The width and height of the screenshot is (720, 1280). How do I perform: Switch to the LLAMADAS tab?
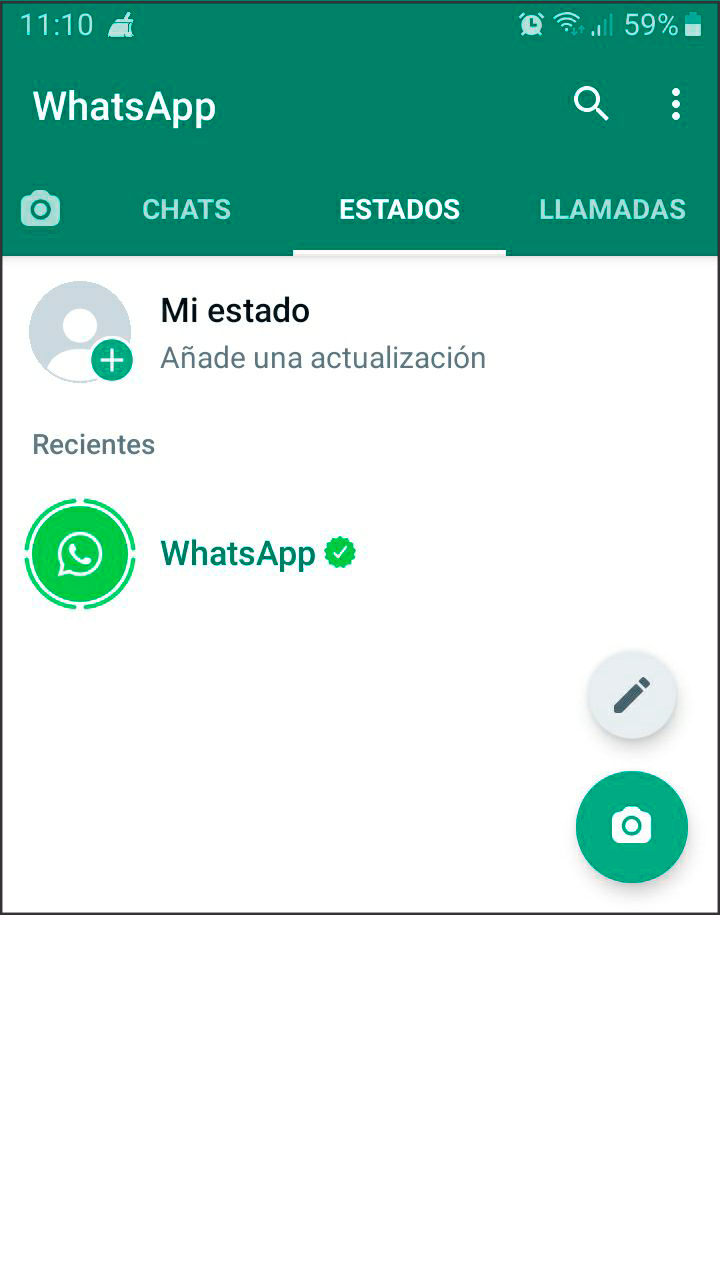tap(612, 209)
